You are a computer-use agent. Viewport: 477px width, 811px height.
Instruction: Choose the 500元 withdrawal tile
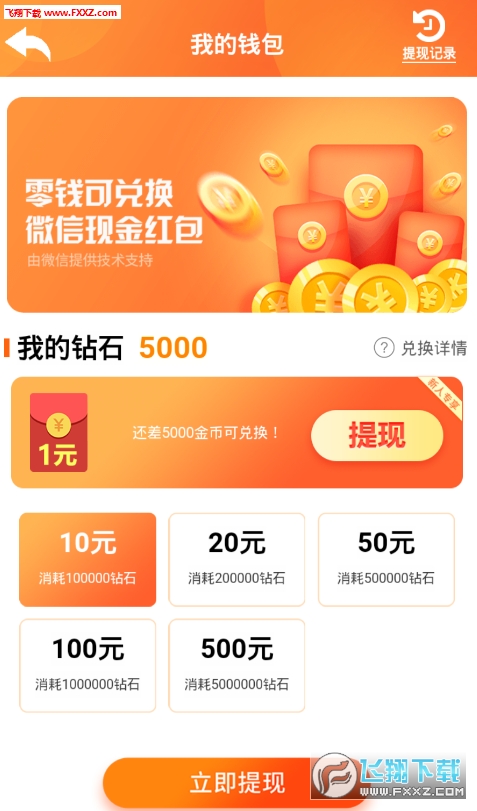pyautogui.click(x=237, y=665)
